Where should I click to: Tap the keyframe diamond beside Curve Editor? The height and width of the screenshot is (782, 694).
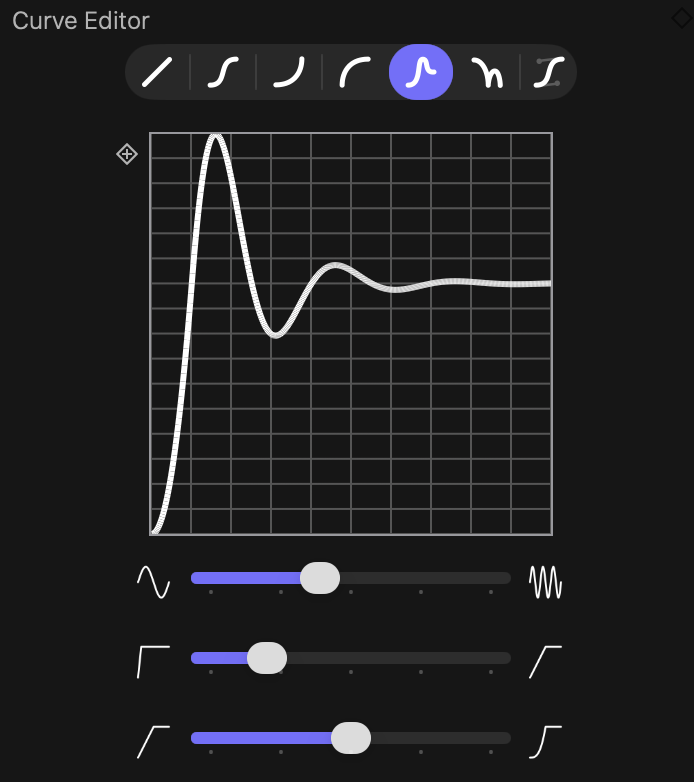pos(684,18)
